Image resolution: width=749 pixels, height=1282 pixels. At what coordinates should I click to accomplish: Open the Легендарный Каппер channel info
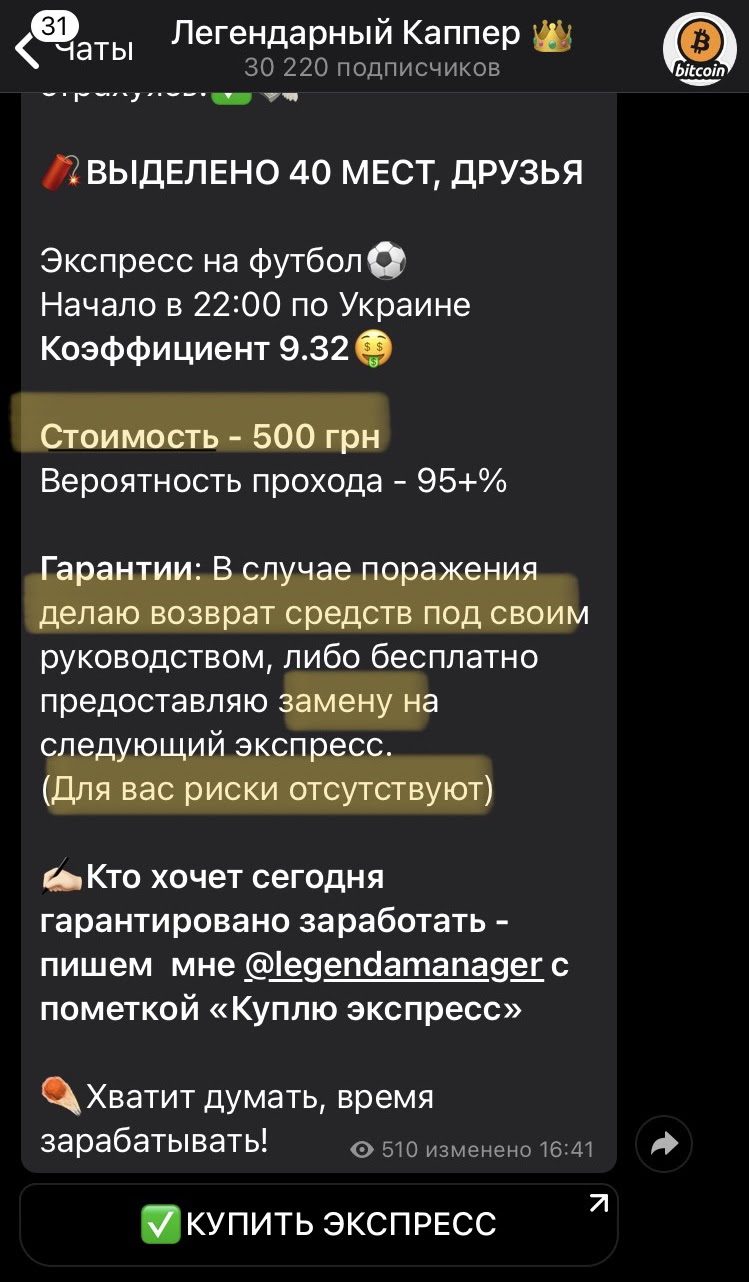(x=372, y=48)
